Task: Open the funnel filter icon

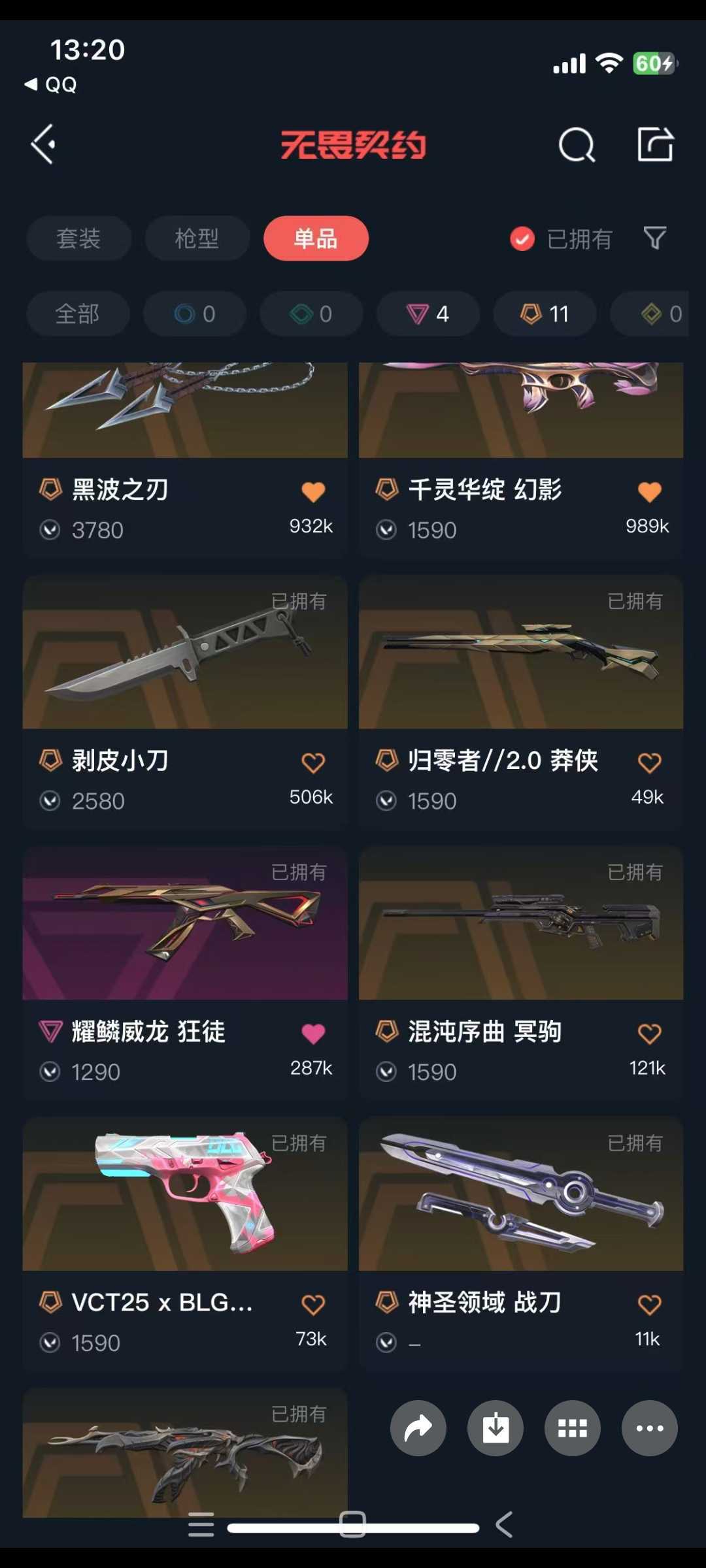Action: tap(655, 238)
